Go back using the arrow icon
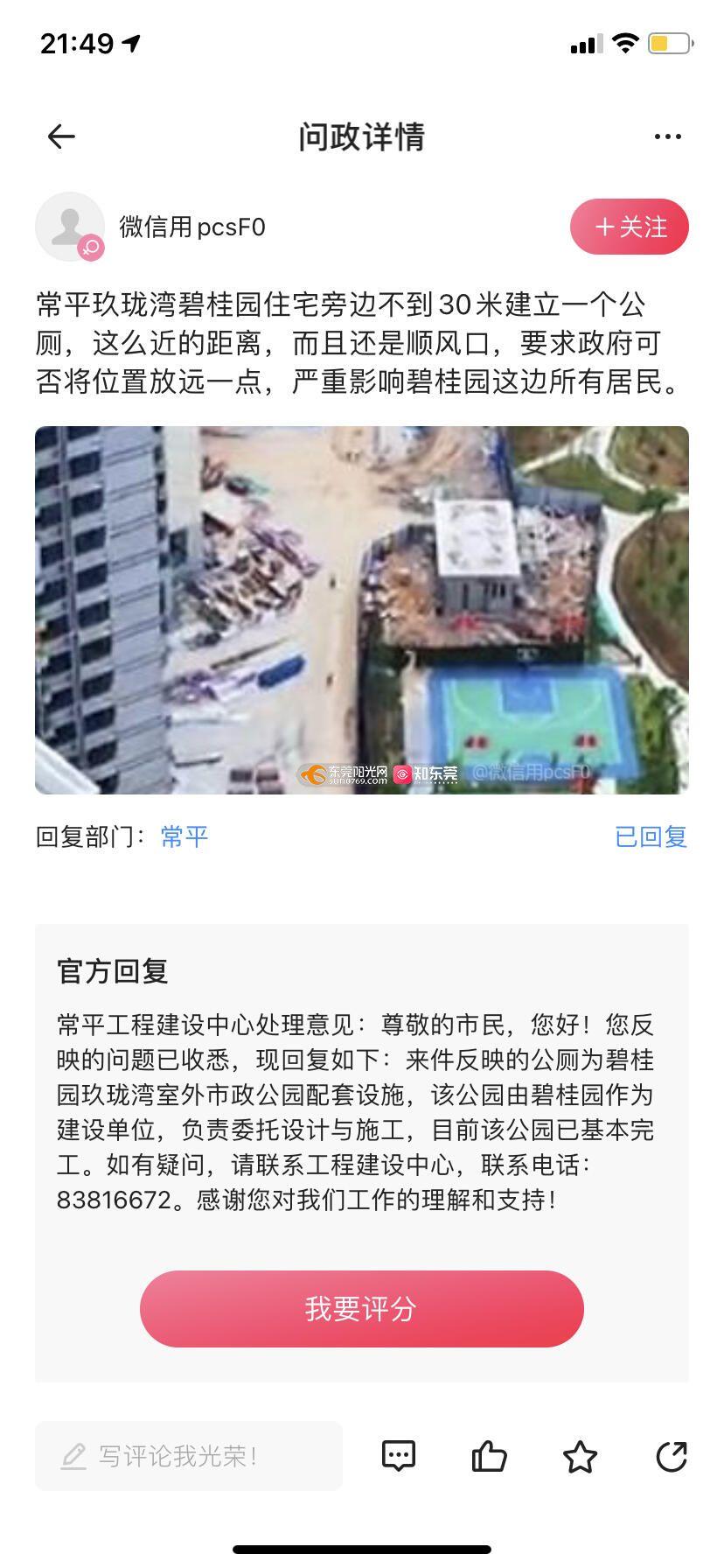The width and height of the screenshot is (724, 1568). point(61,136)
